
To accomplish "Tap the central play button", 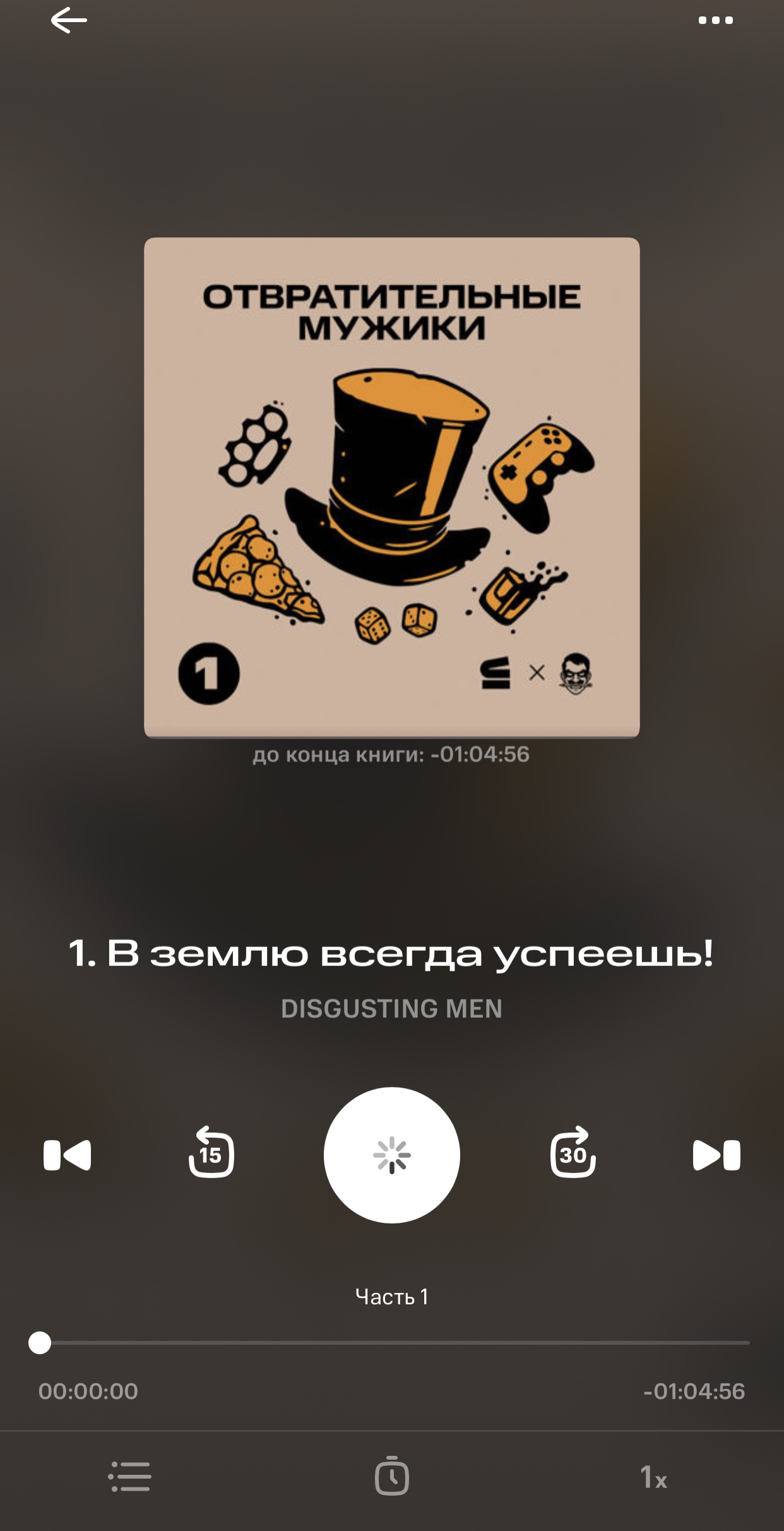I will click(x=392, y=1155).
